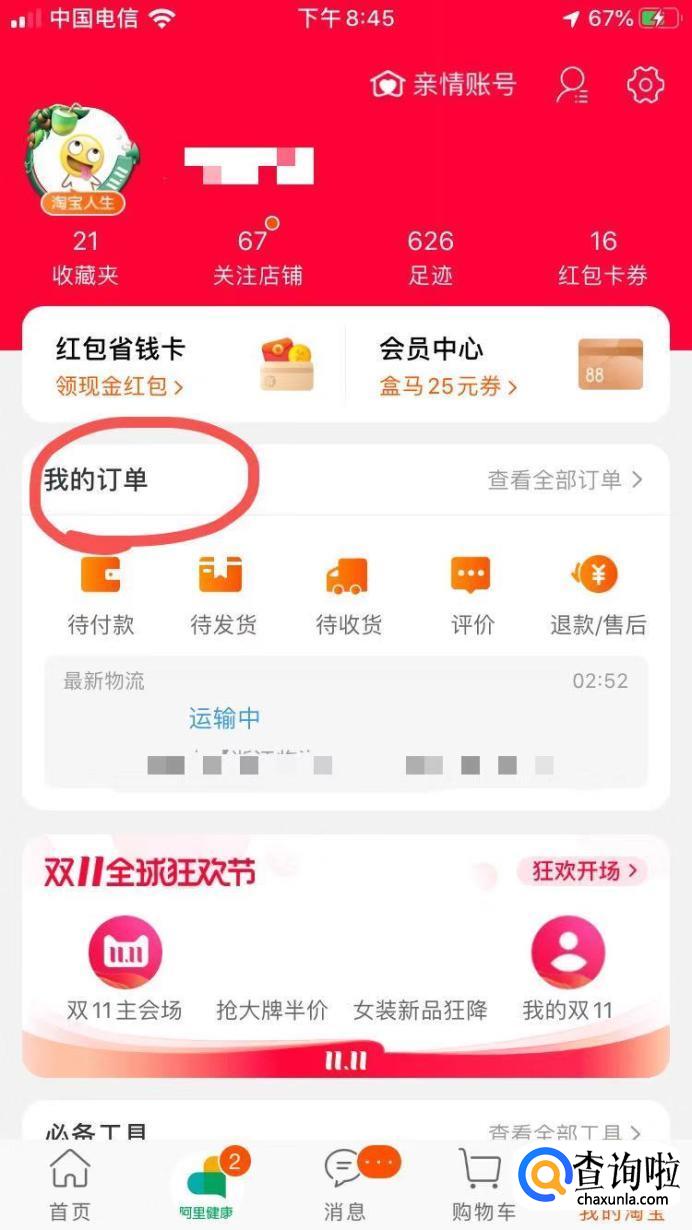Open 会员中心 member center
The height and width of the screenshot is (1230, 692).
pyautogui.click(x=508, y=365)
